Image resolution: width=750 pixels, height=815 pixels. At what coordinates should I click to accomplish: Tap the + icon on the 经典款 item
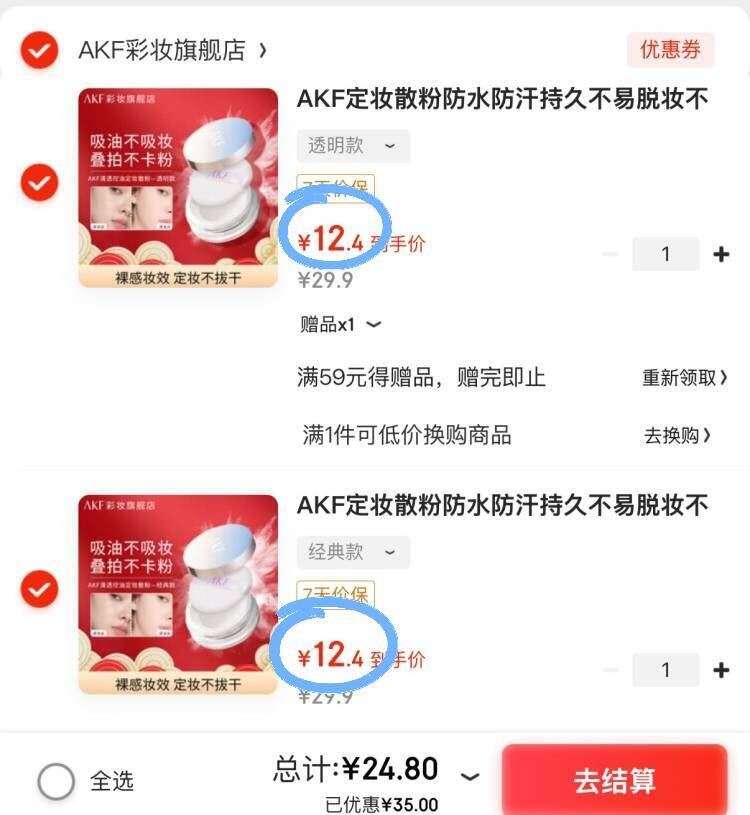coord(717,670)
